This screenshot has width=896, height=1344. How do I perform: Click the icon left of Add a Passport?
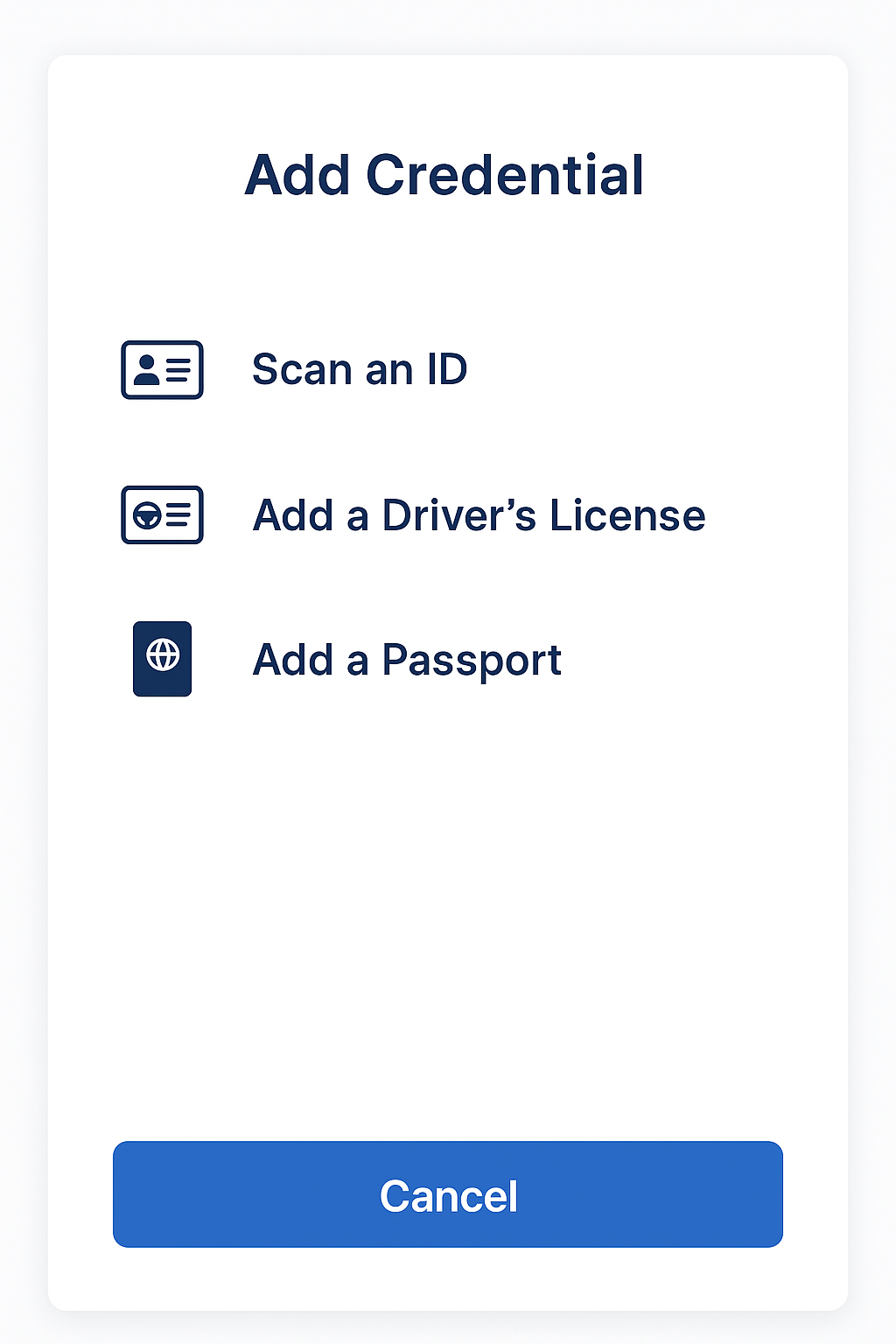click(162, 659)
